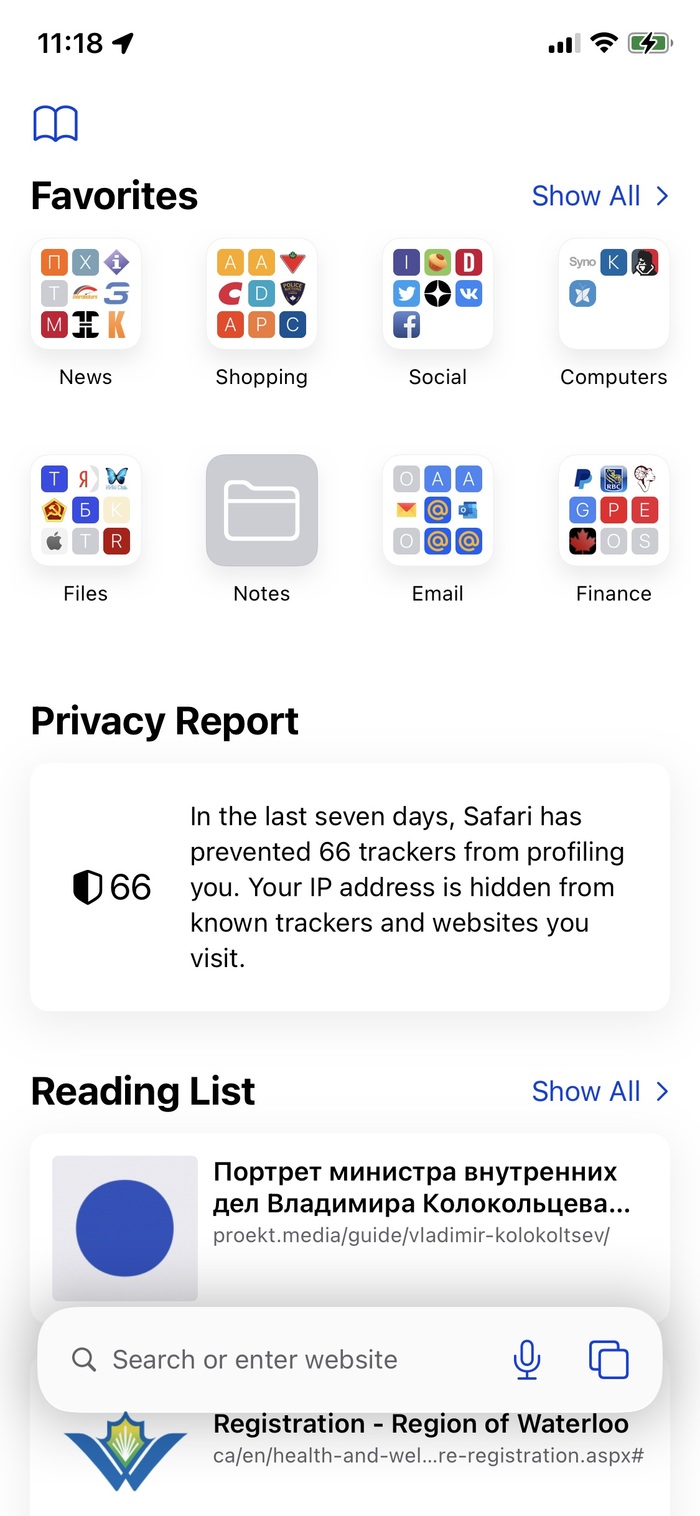Open the bookmarks book icon
The height and width of the screenshot is (1516, 700).
tap(55, 124)
